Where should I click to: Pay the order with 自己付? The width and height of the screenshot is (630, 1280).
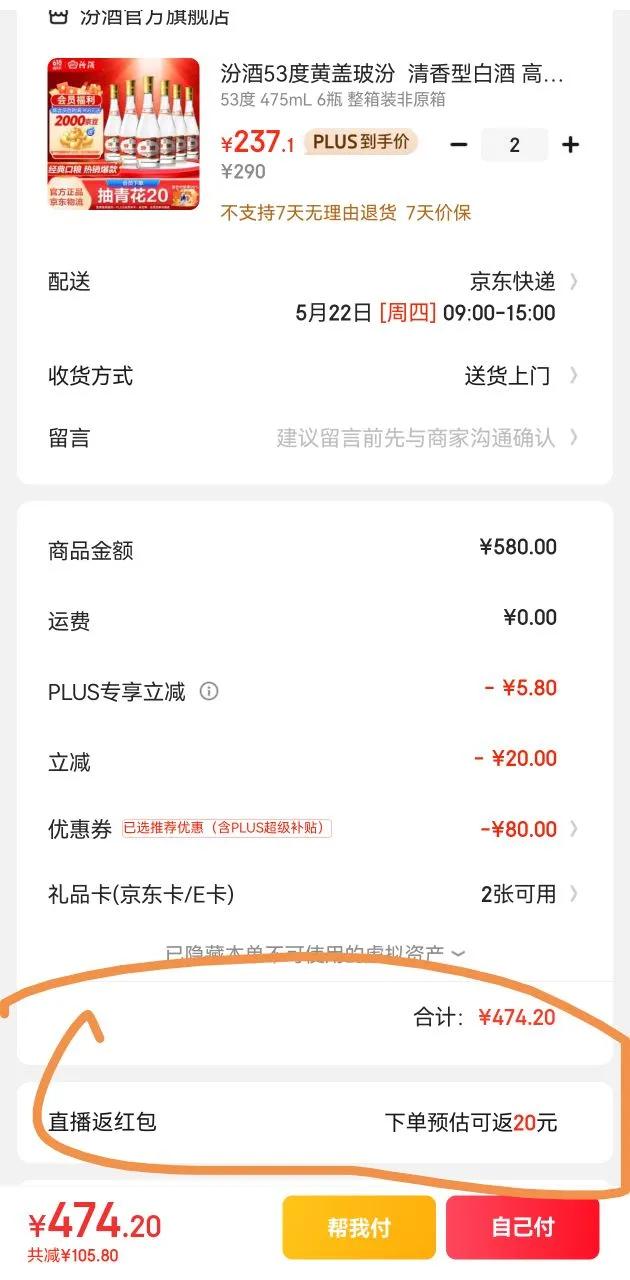tap(522, 1227)
